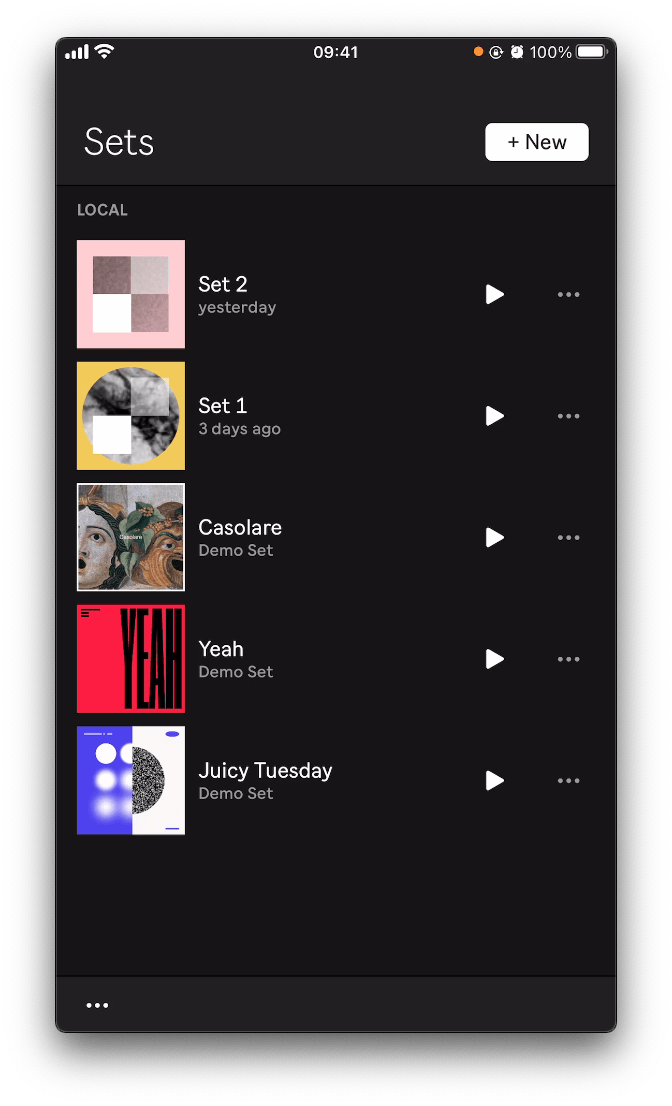Tap the Yeah cover artwork
Image resolution: width=672 pixels, height=1106 pixels.
[131, 659]
